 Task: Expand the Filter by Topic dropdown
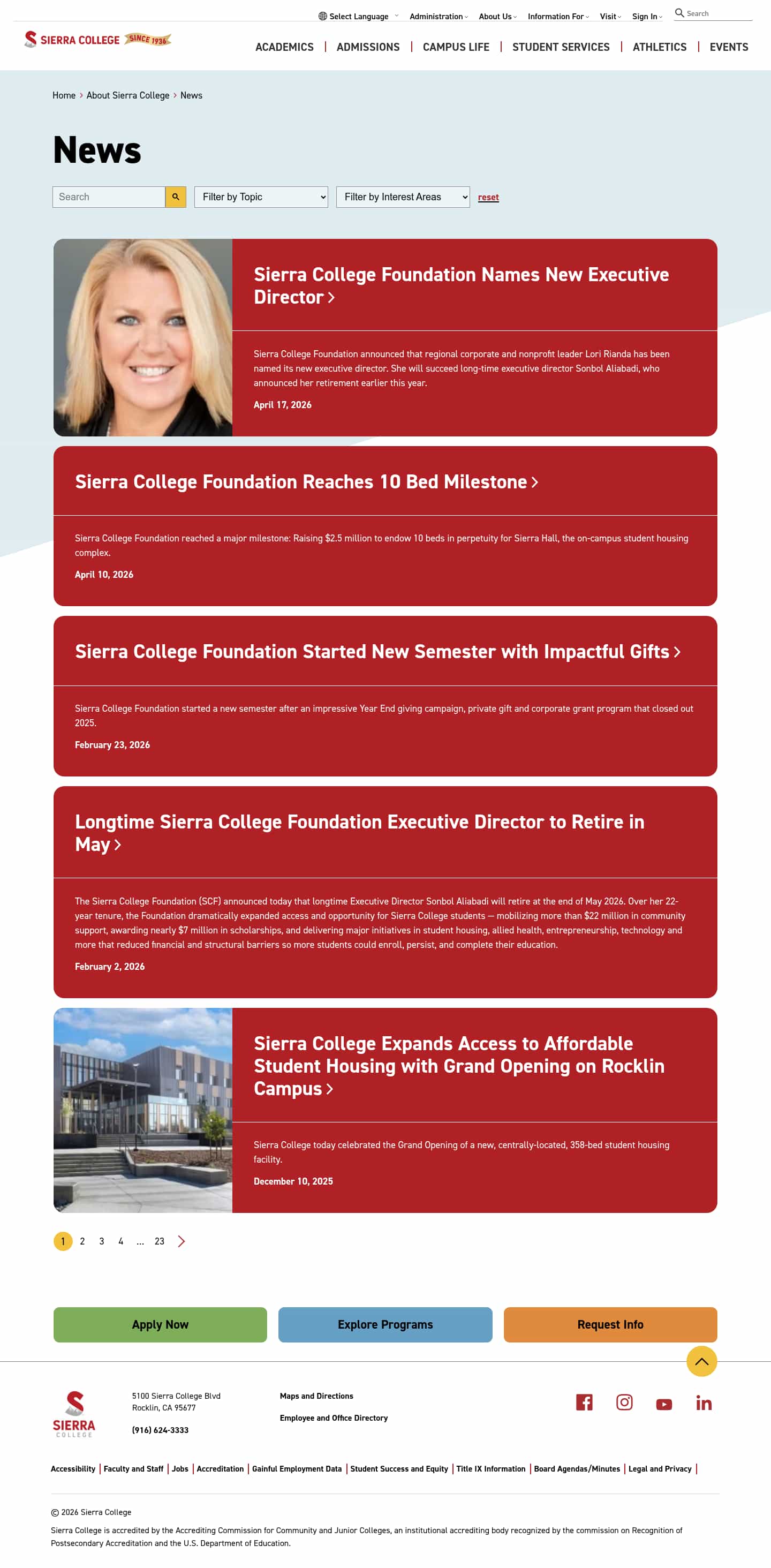tap(260, 197)
